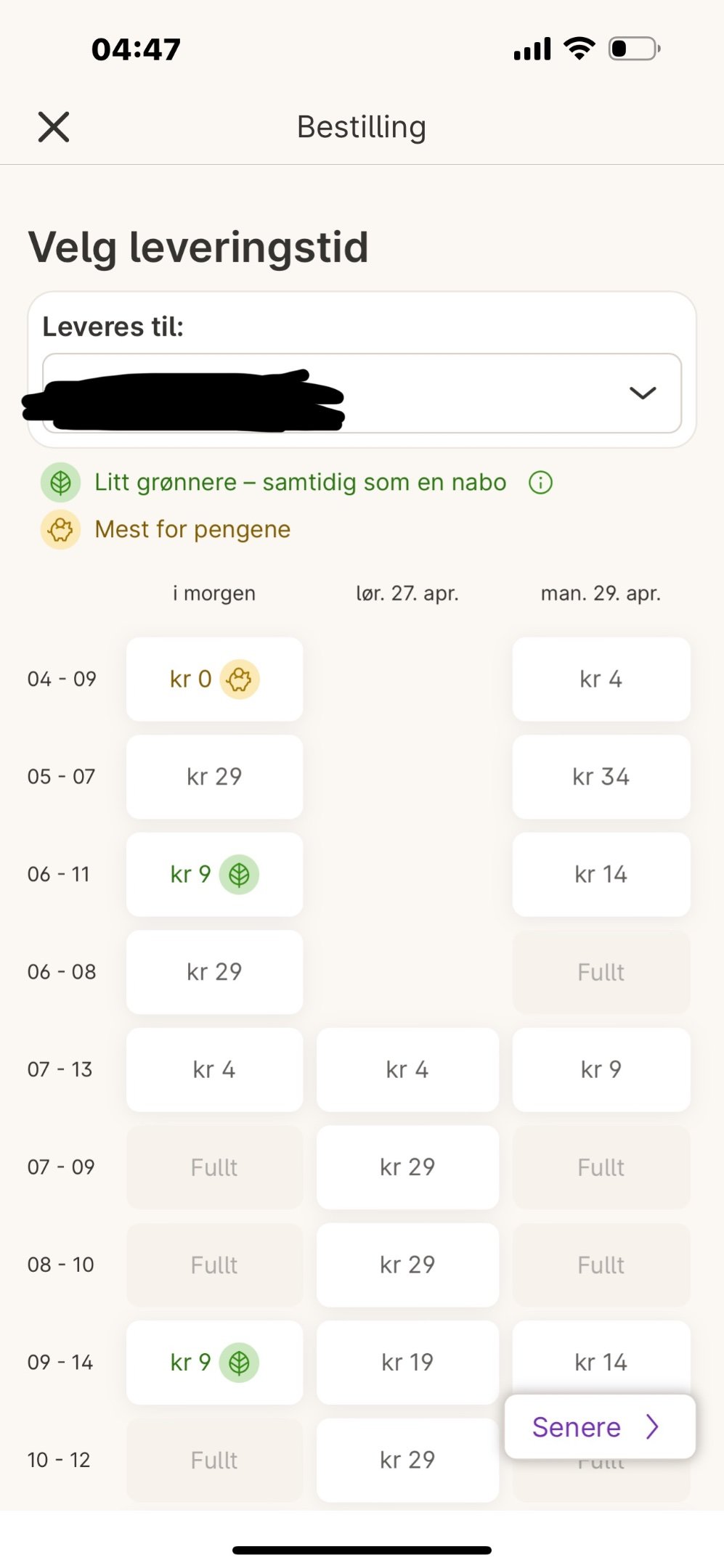Pick tomorrow 05 - 07 slot for kr 29
The image size is (724, 1568).
click(214, 777)
